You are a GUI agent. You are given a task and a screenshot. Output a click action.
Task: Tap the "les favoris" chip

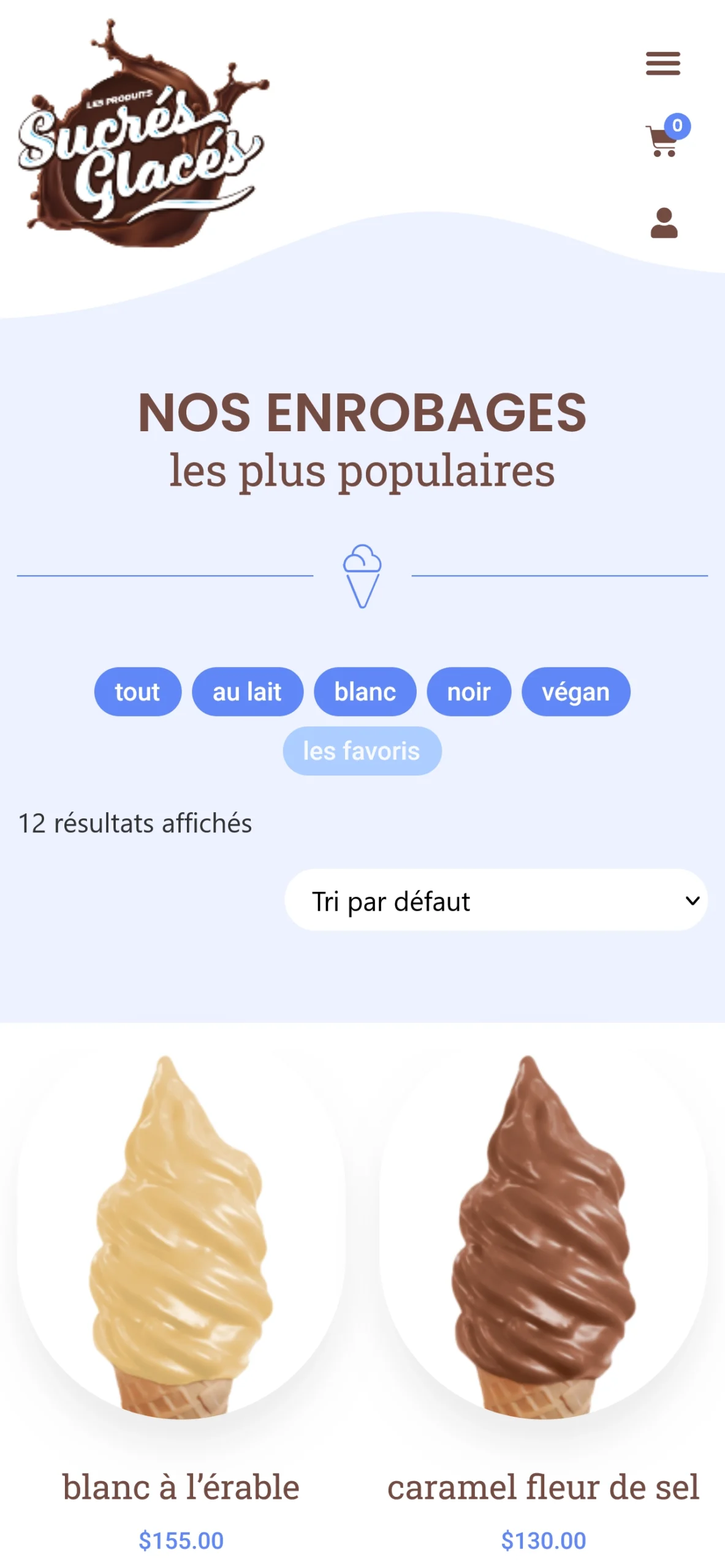pyautogui.click(x=362, y=751)
